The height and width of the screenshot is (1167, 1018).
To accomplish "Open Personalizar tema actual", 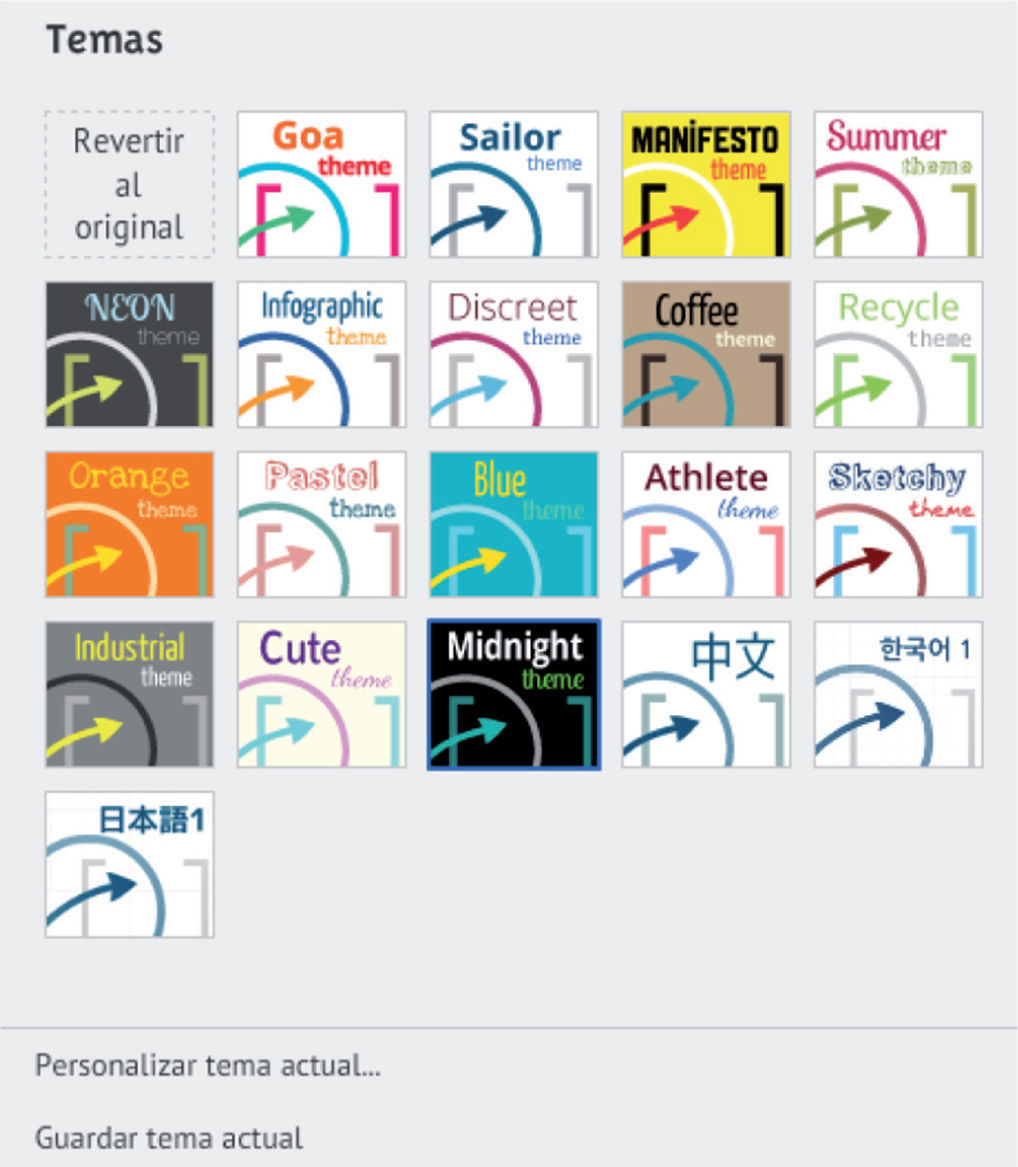I will tap(208, 1065).
